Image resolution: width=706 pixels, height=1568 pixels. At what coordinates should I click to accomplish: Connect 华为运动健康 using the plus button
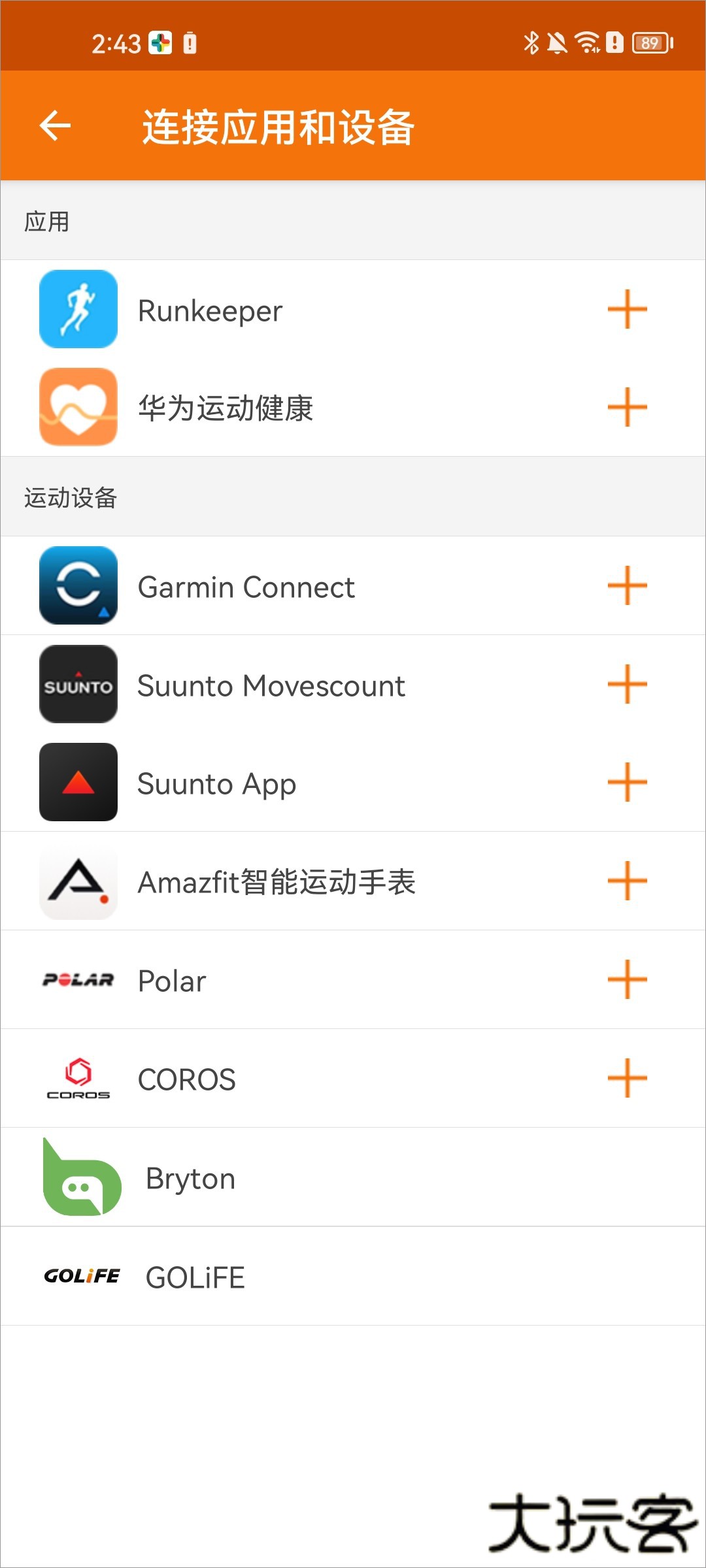pyautogui.click(x=628, y=408)
